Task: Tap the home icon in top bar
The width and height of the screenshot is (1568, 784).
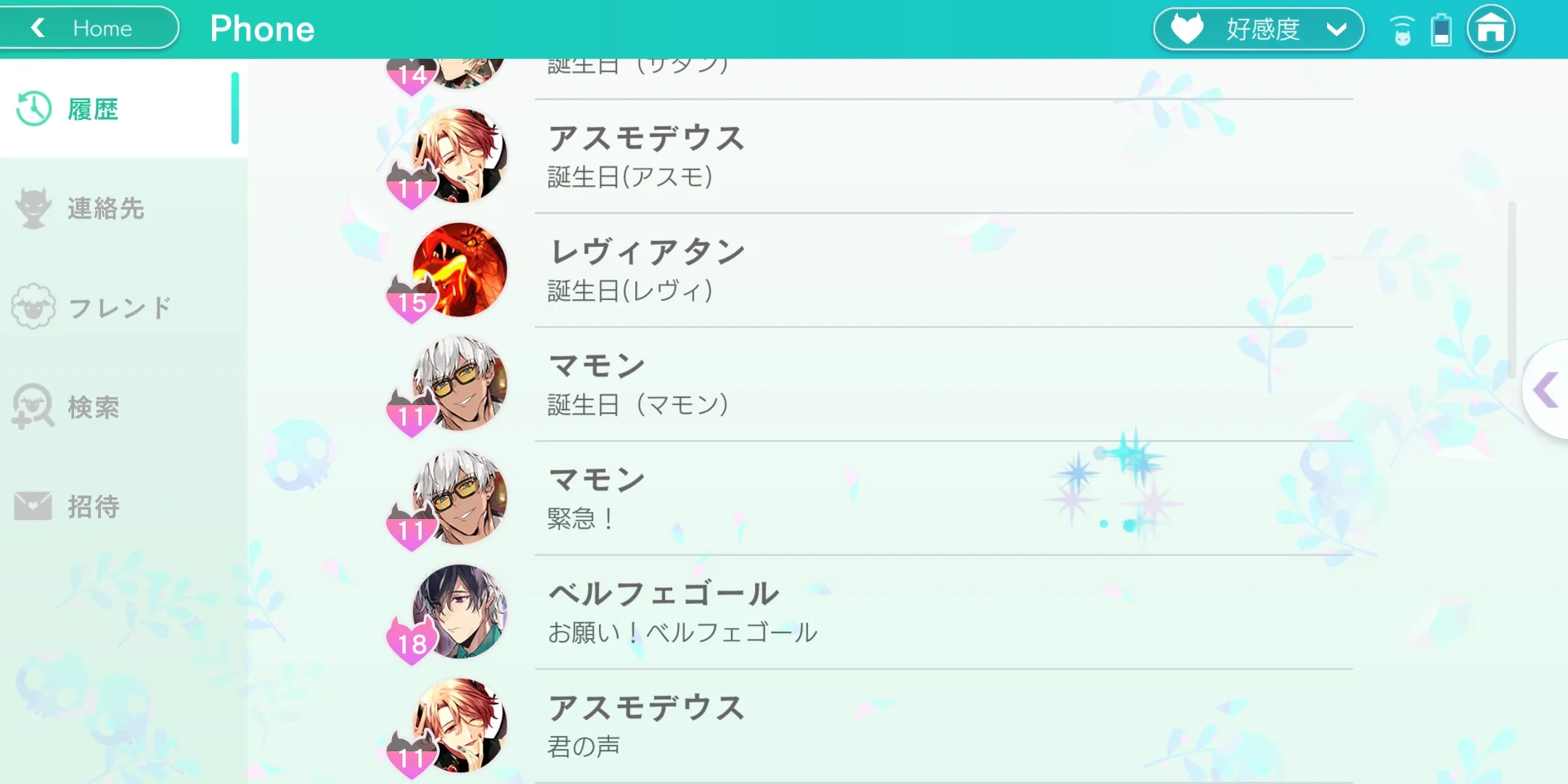Action: pyautogui.click(x=1490, y=29)
